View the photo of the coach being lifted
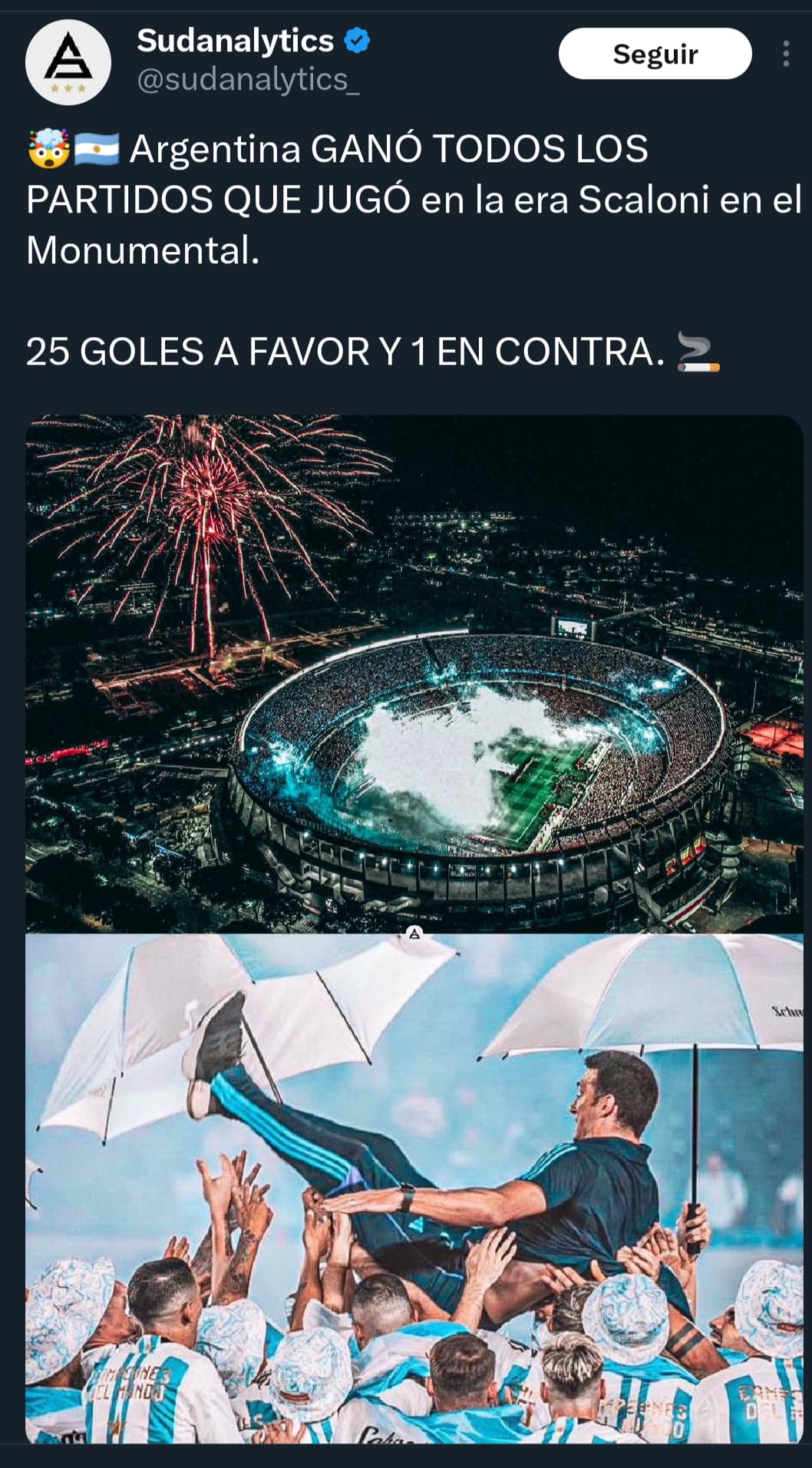 (414, 1189)
